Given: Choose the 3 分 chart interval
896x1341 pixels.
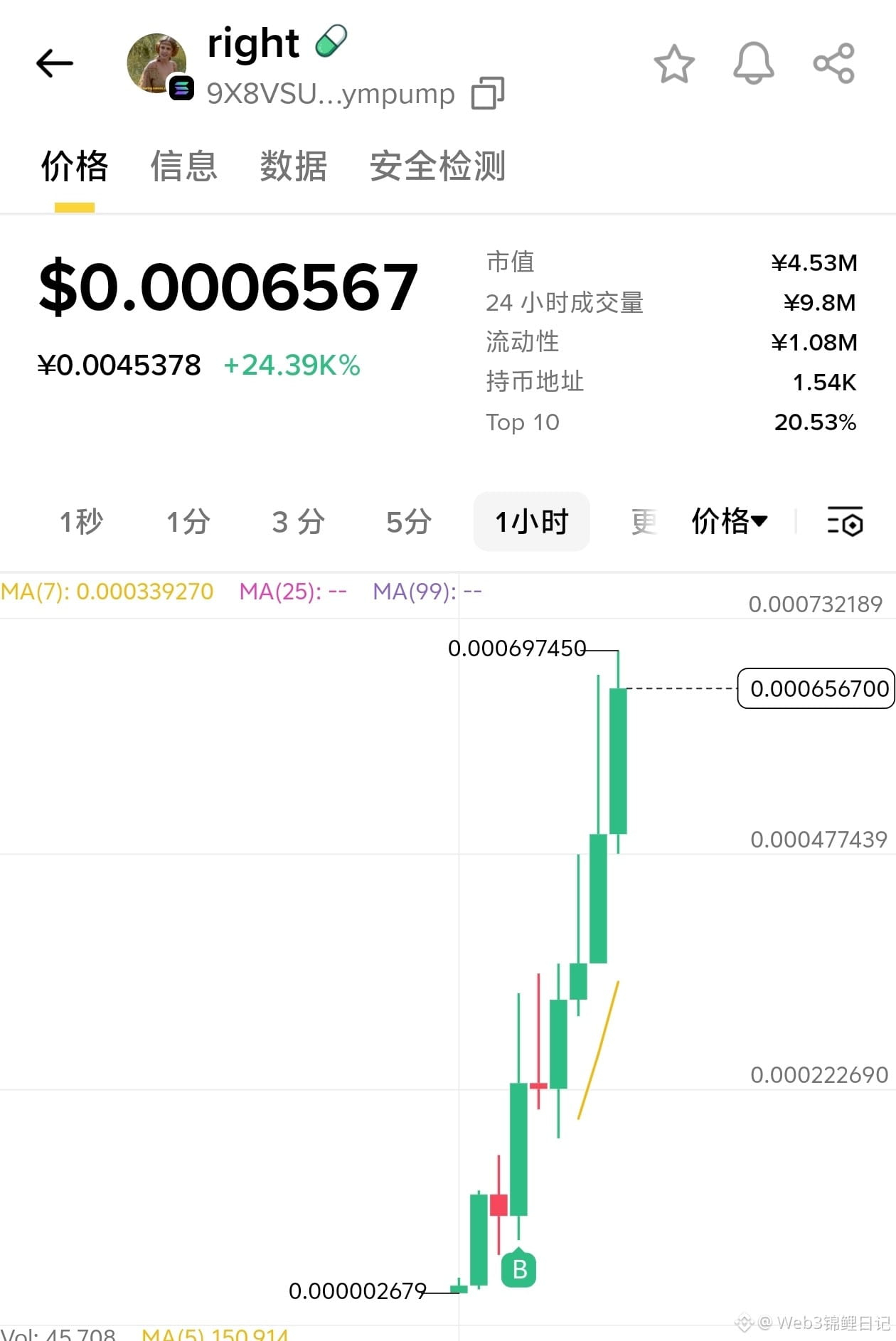Looking at the screenshot, I should click(298, 522).
